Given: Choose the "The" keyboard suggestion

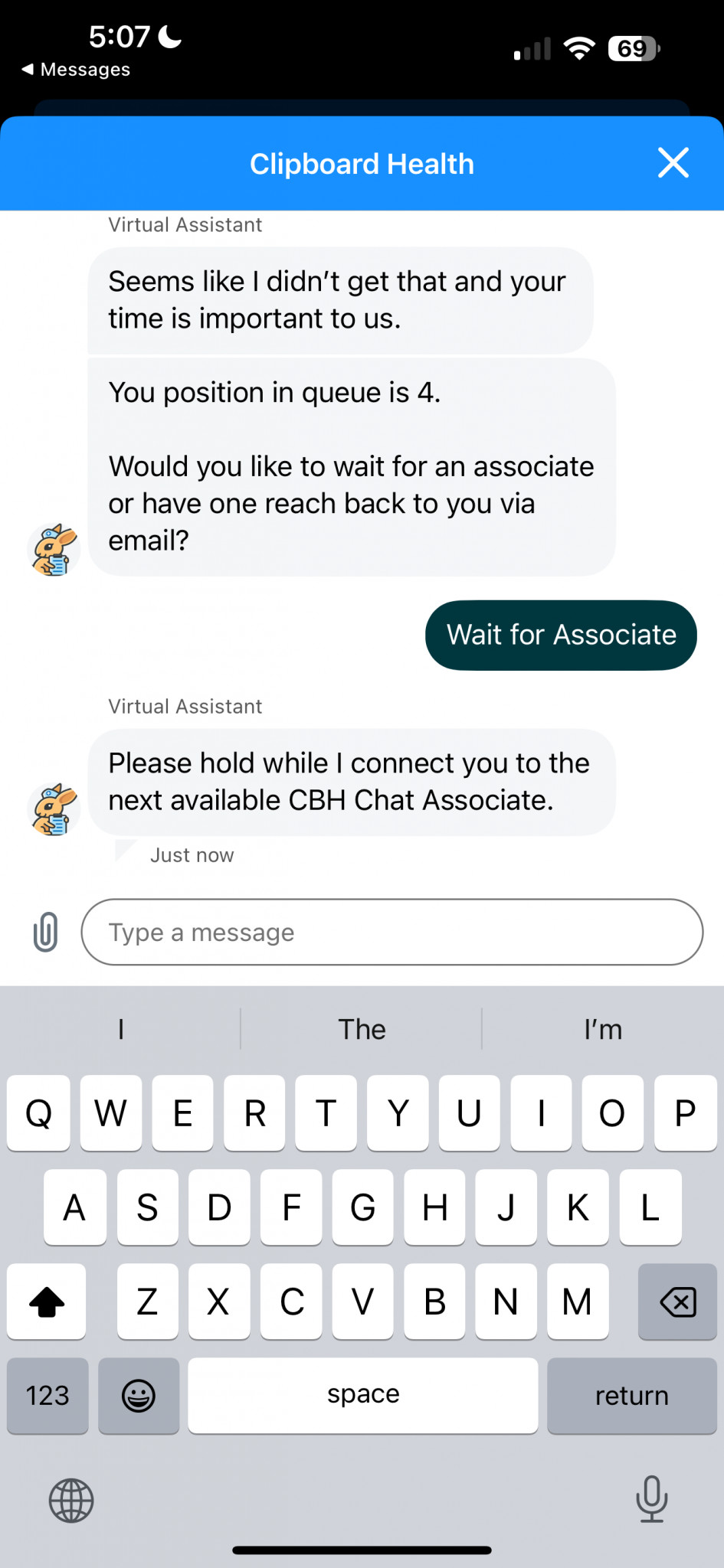Looking at the screenshot, I should [x=362, y=1029].
